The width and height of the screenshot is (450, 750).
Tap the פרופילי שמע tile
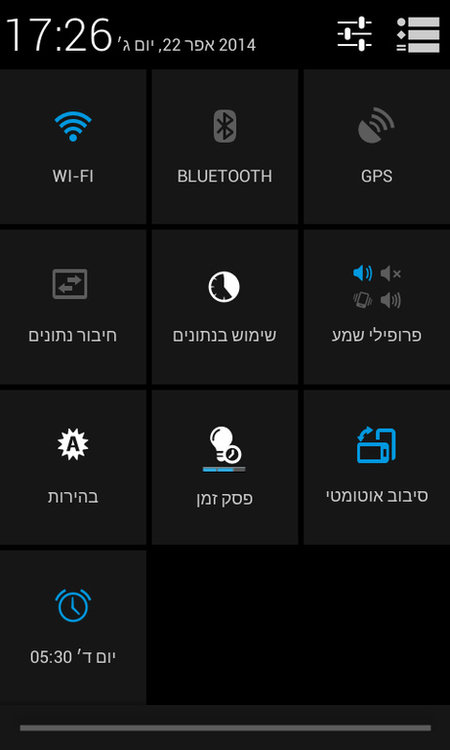click(x=377, y=307)
